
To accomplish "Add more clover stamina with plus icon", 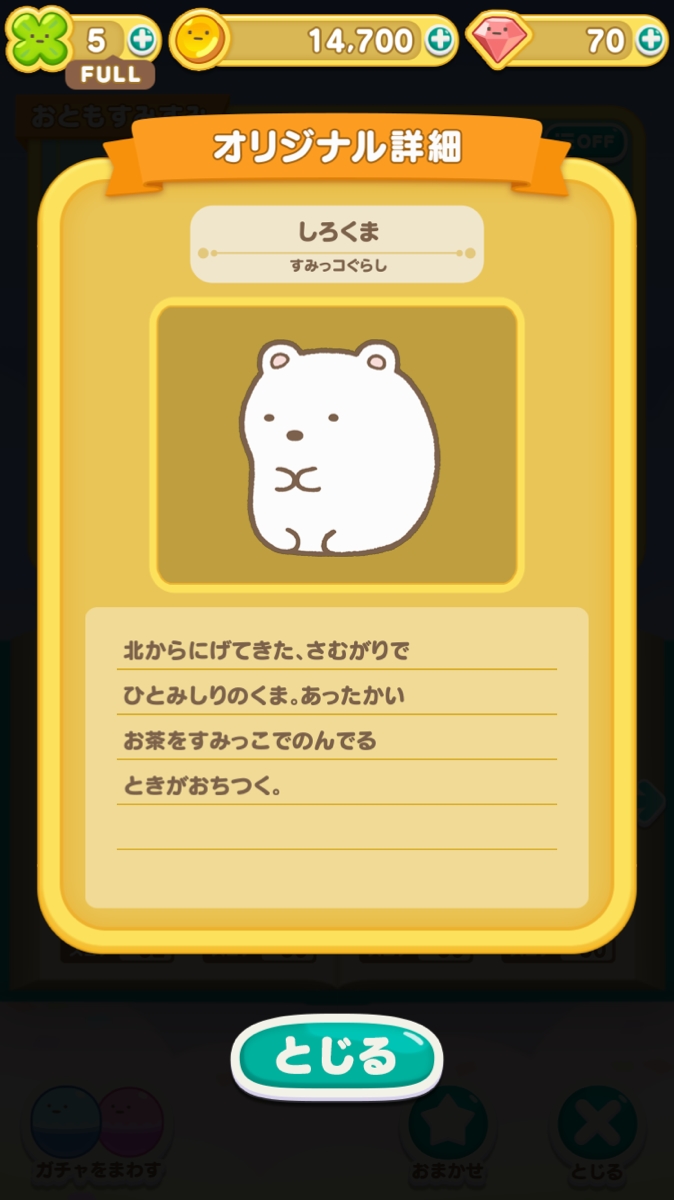I will pyautogui.click(x=142, y=41).
